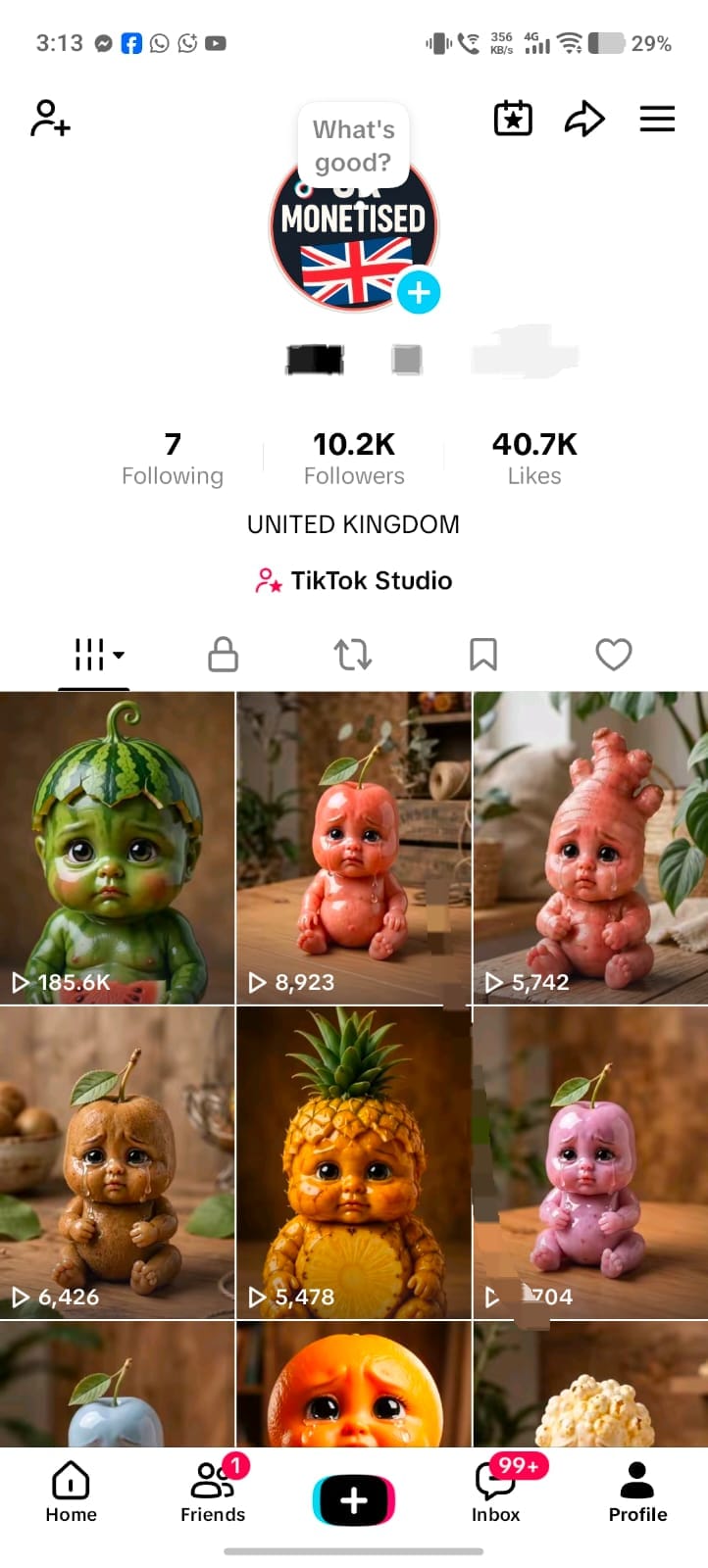The height and width of the screenshot is (1568, 708).
Task: Open the hamburger menu
Action: [657, 119]
